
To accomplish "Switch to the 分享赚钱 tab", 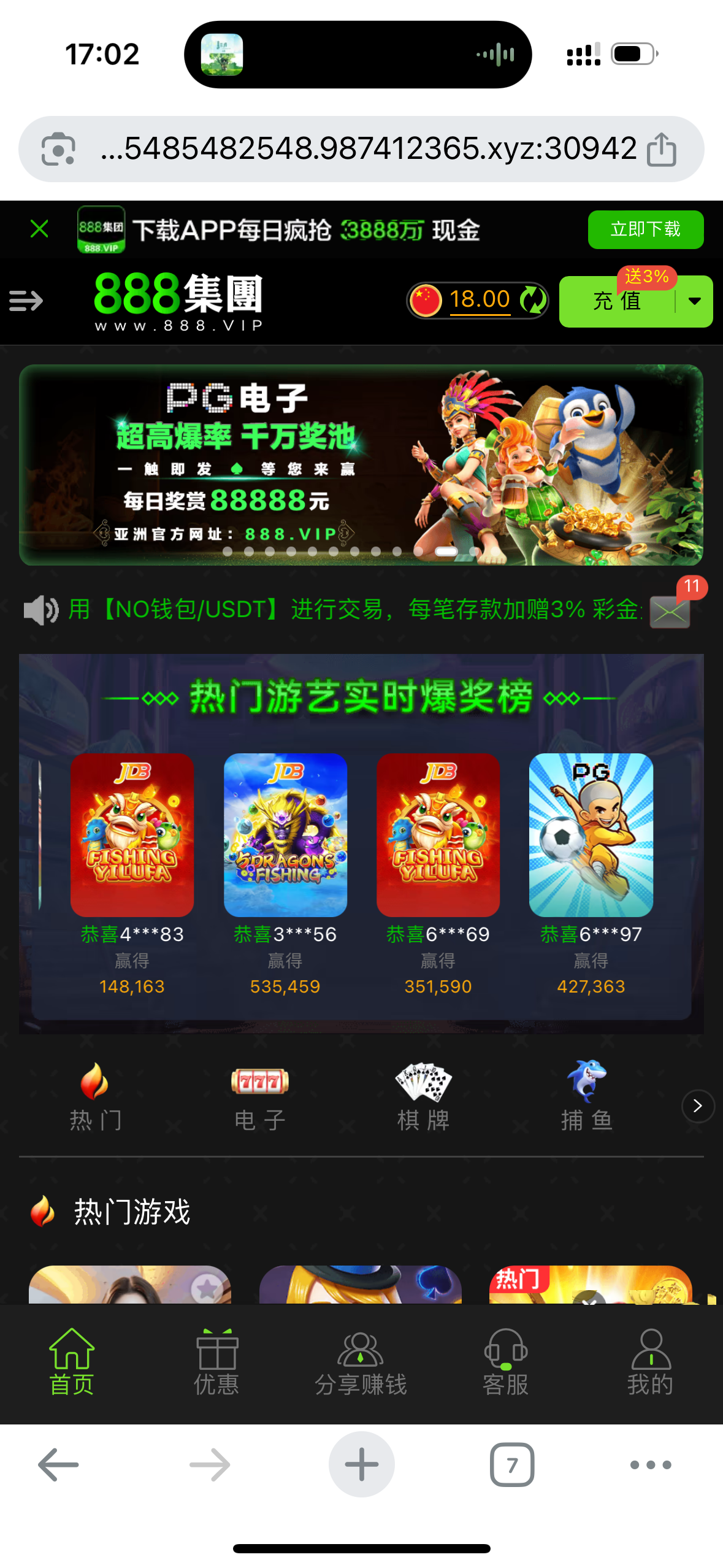I will (x=361, y=1362).
